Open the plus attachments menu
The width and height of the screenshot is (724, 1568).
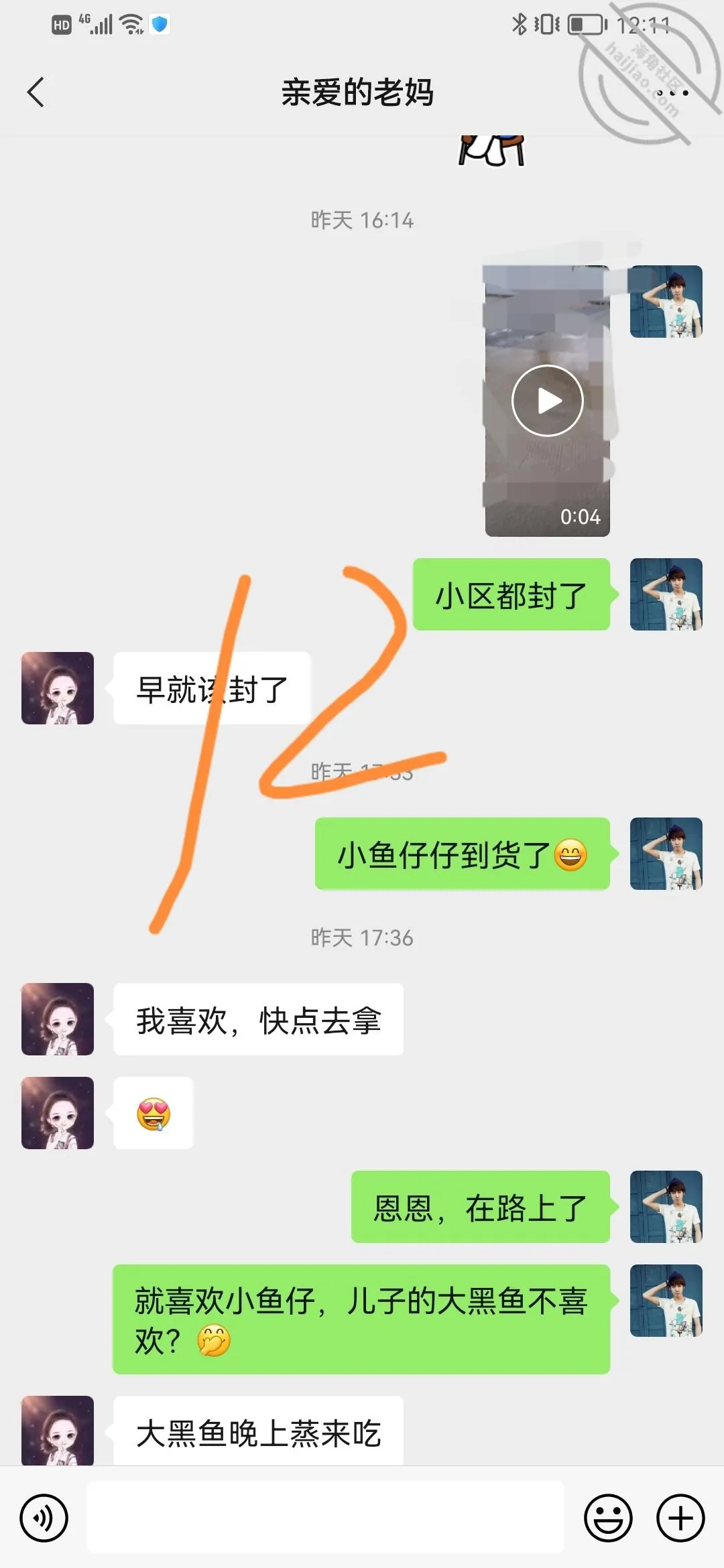(x=680, y=1518)
